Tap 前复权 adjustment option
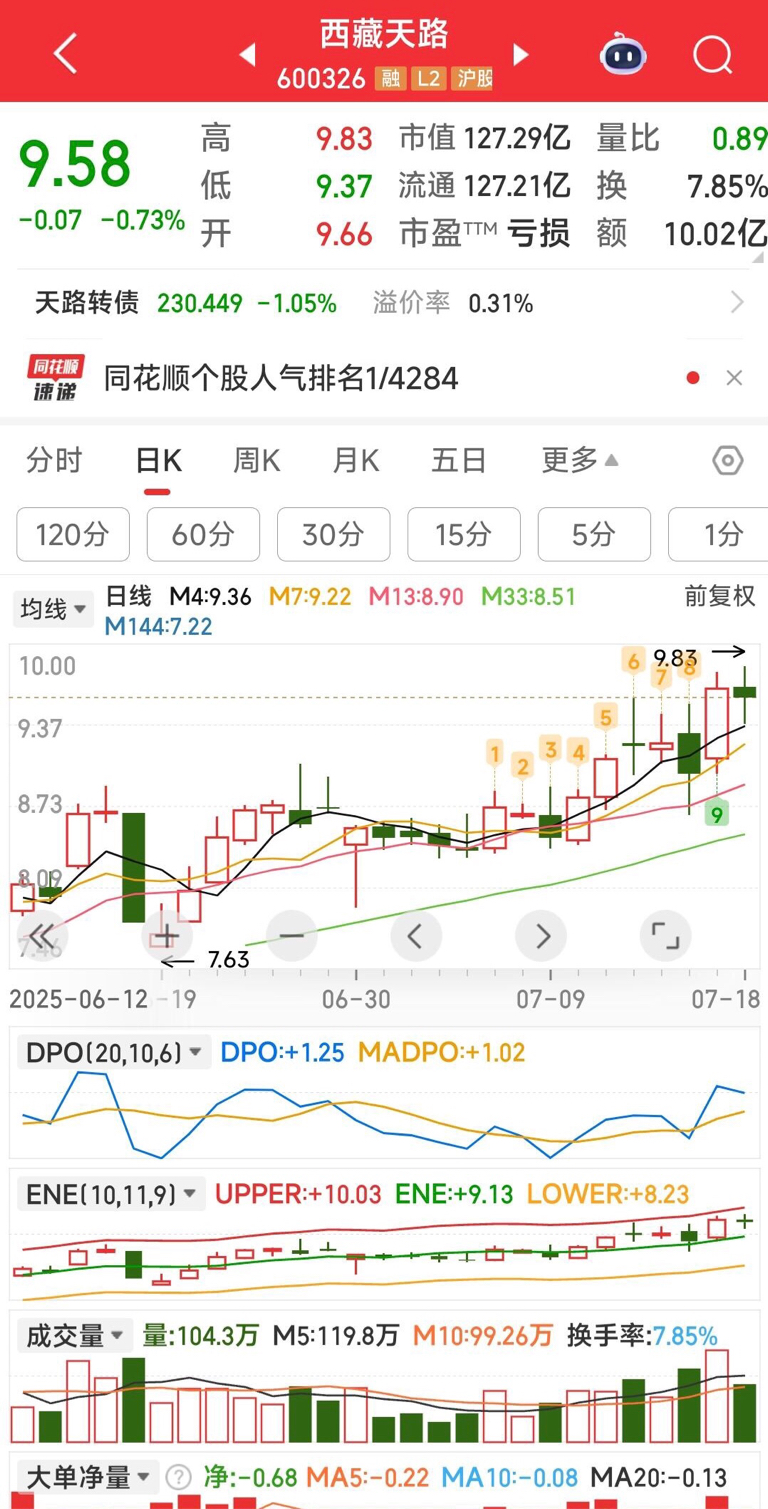 coord(720,597)
